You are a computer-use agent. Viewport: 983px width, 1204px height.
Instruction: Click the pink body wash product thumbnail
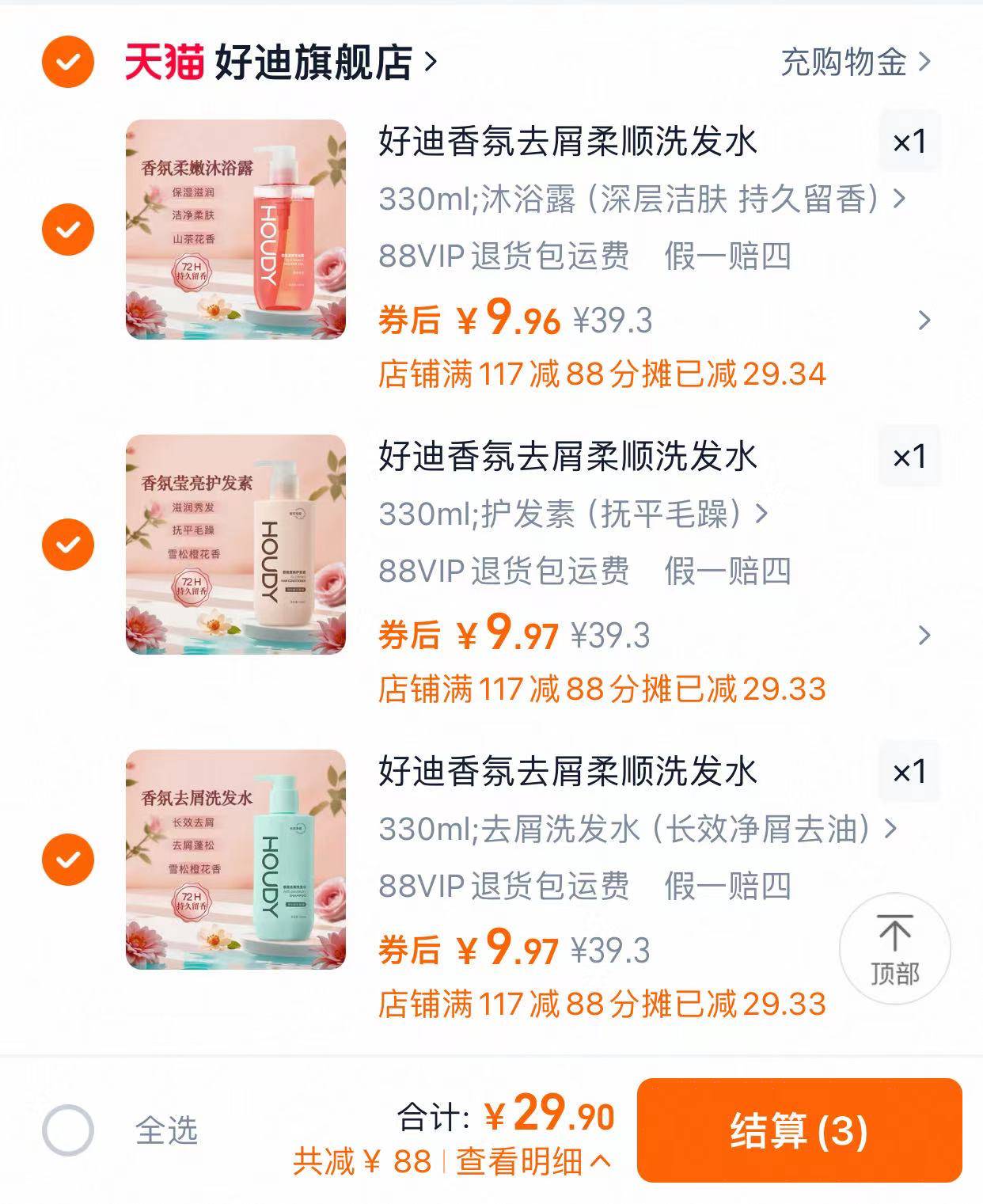click(x=237, y=230)
